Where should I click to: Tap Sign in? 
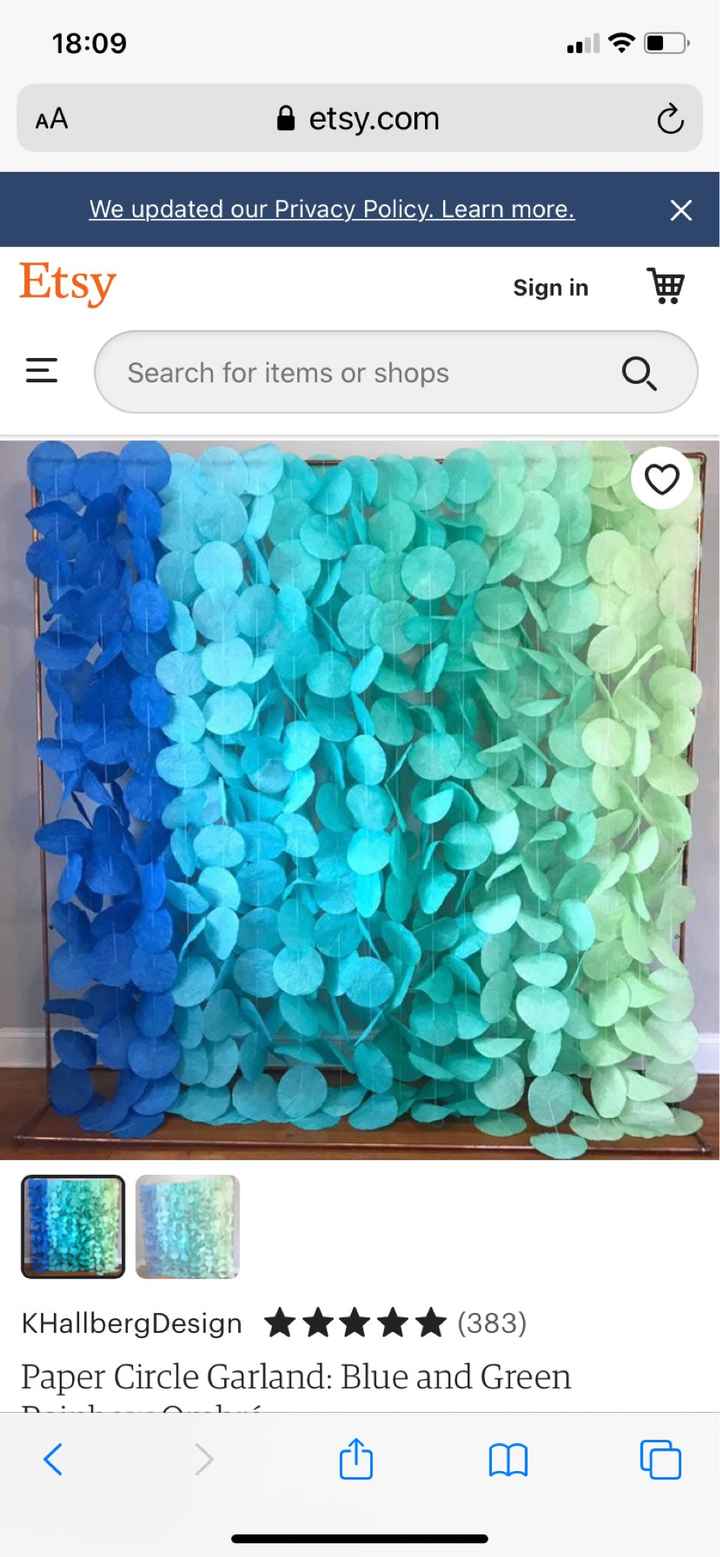[x=550, y=288]
